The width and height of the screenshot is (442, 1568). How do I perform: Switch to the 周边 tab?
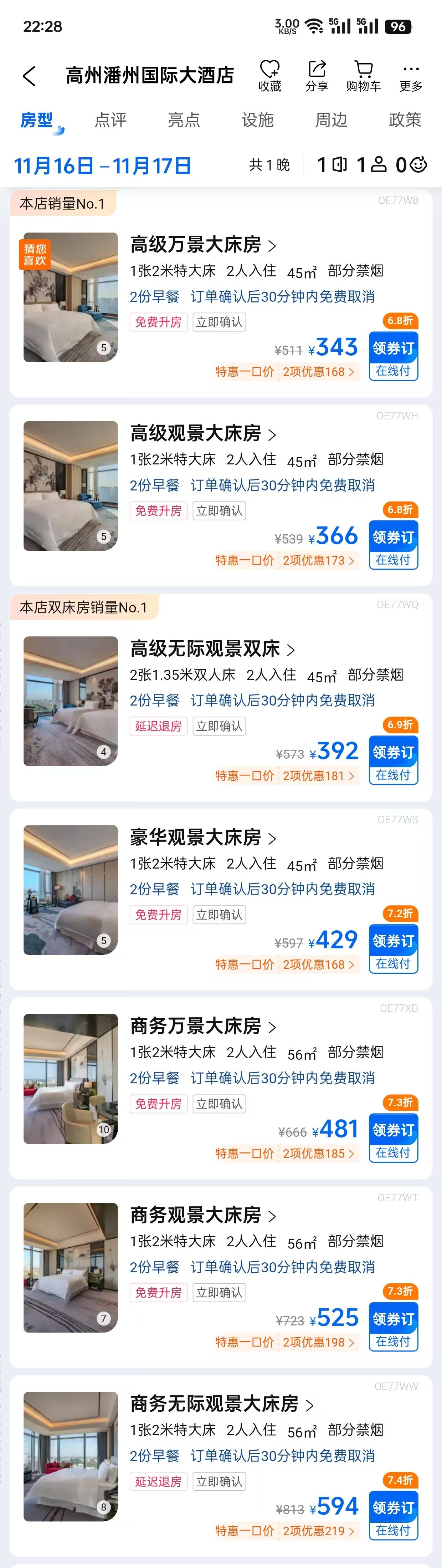[331, 120]
